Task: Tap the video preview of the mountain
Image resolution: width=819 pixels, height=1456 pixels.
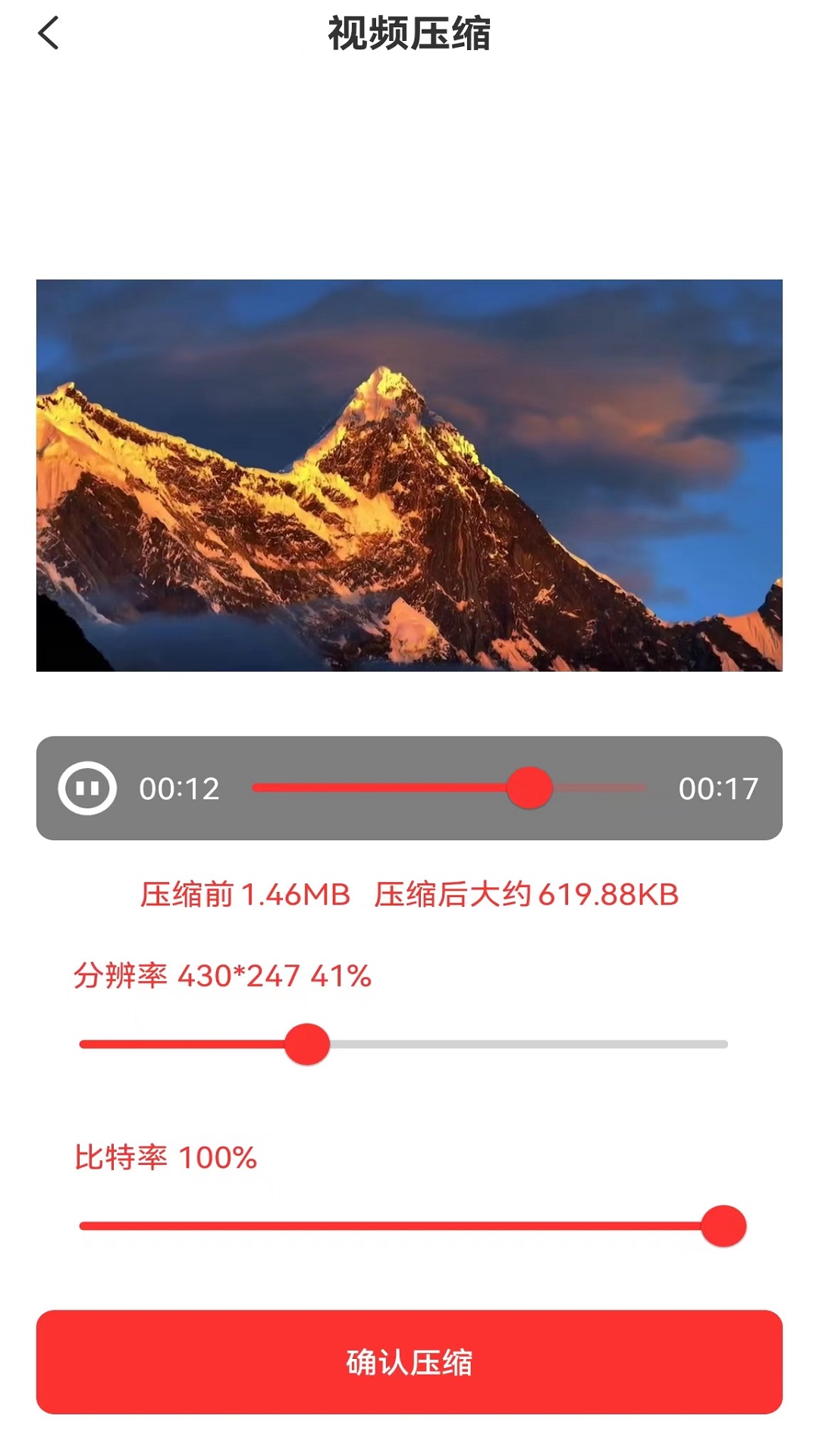Action: [x=409, y=478]
